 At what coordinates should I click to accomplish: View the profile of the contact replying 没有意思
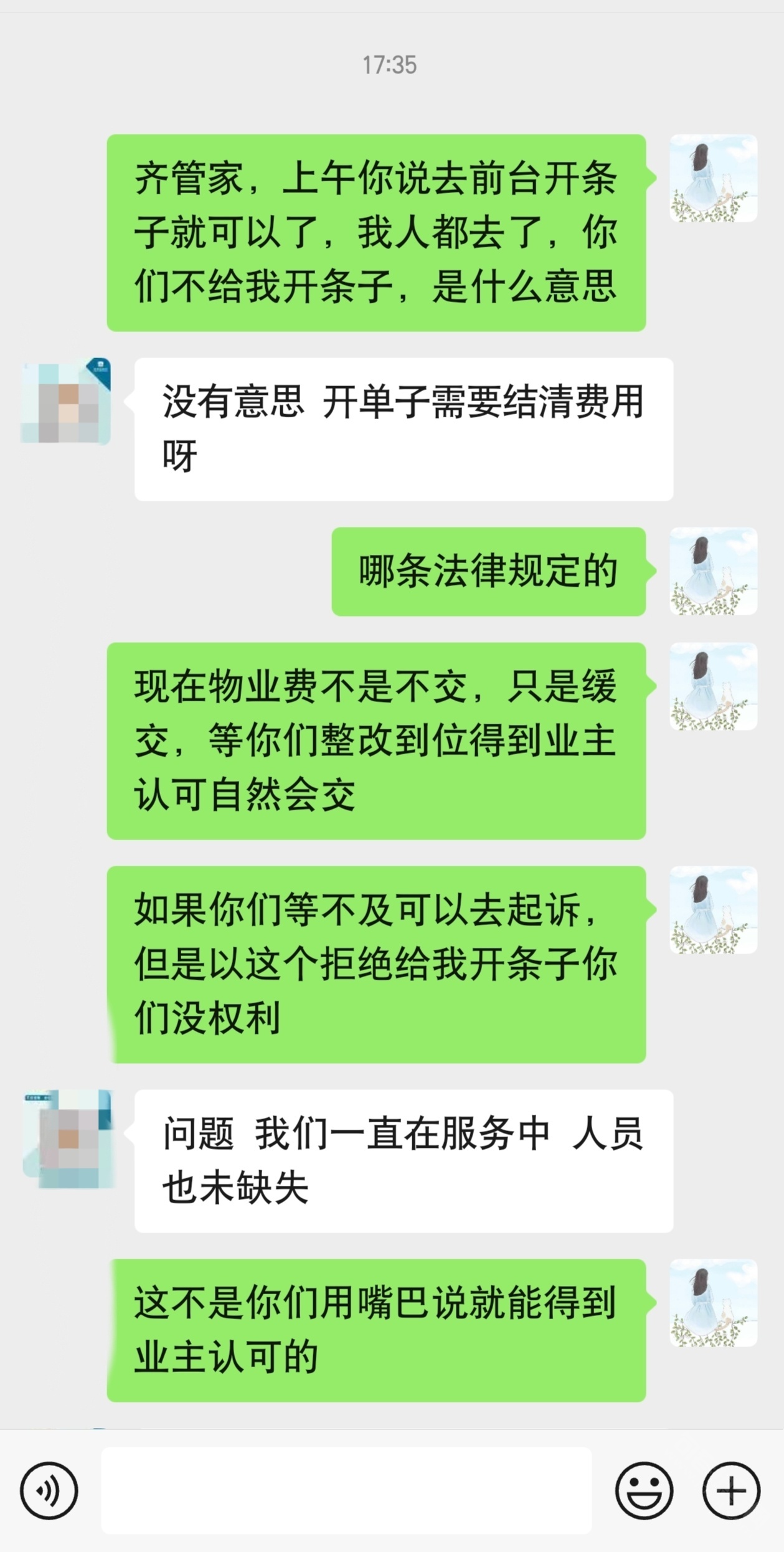coord(66,401)
